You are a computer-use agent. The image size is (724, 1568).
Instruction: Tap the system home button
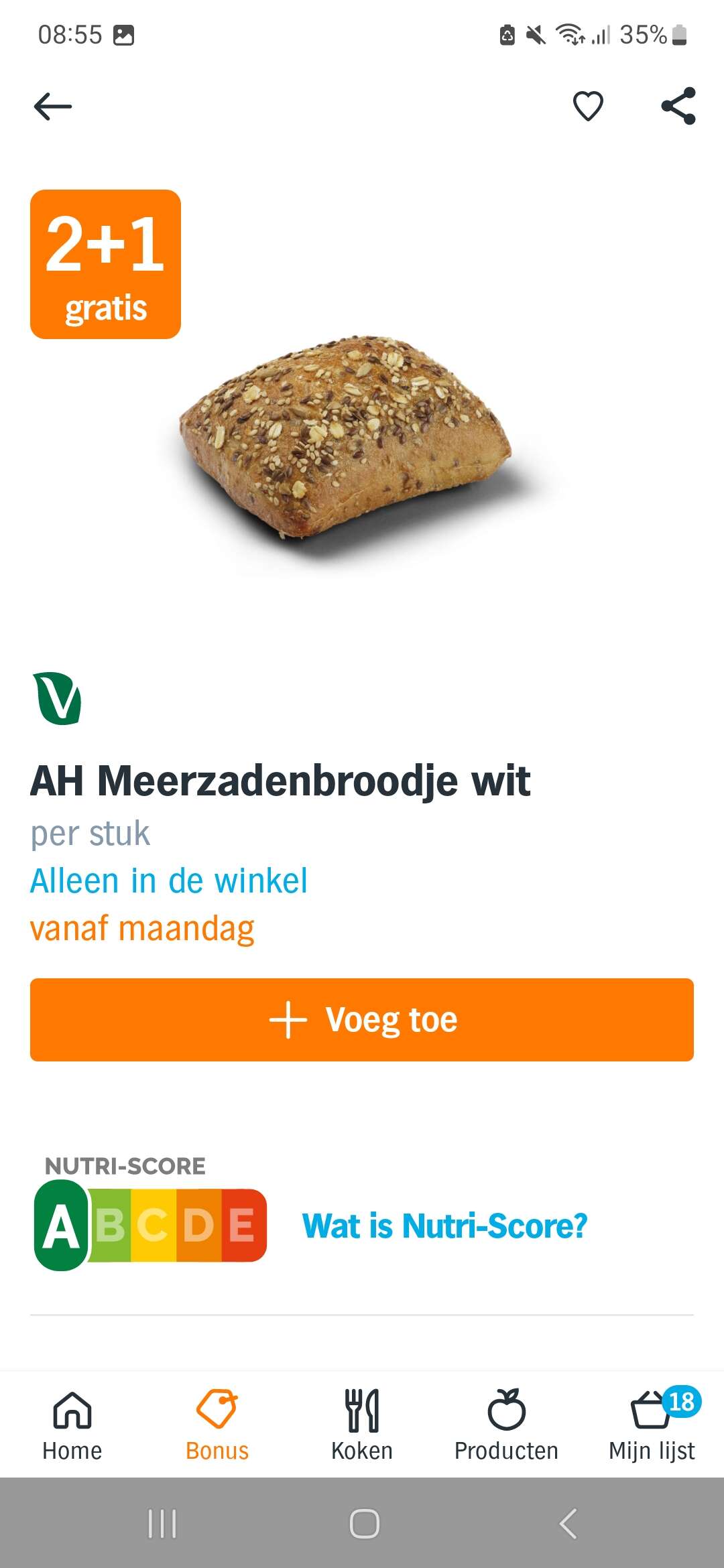364,1524
